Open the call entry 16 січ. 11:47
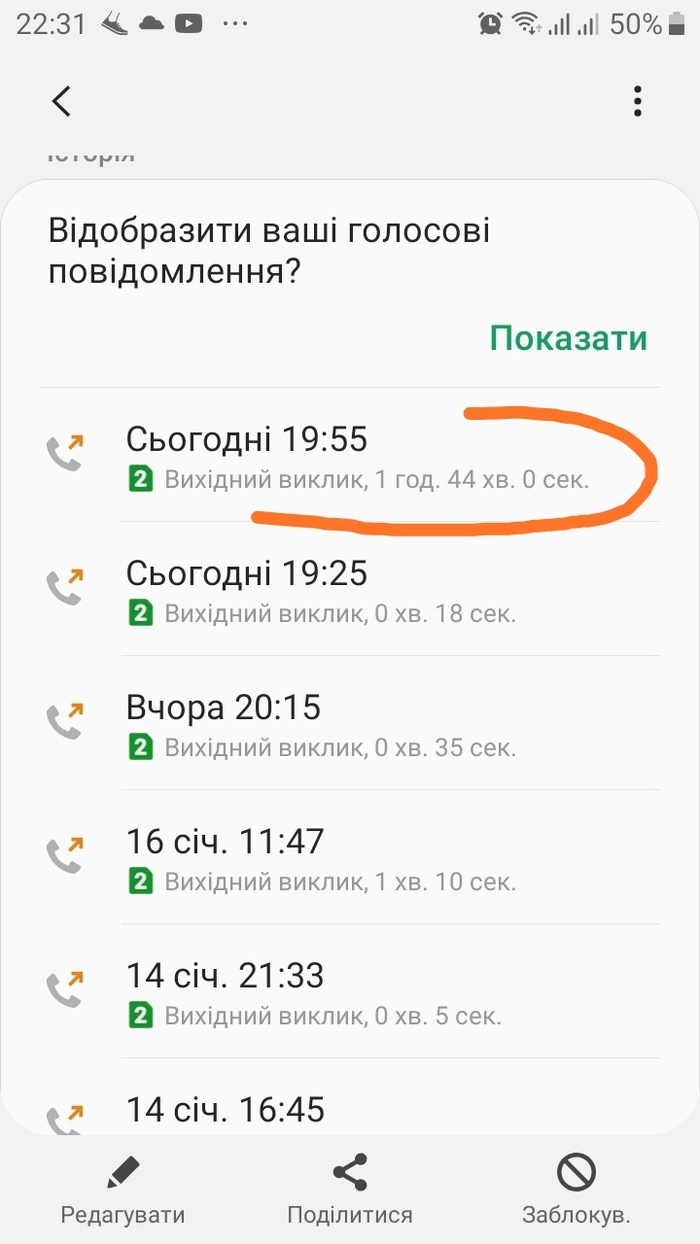The height and width of the screenshot is (1244, 700). point(350,858)
